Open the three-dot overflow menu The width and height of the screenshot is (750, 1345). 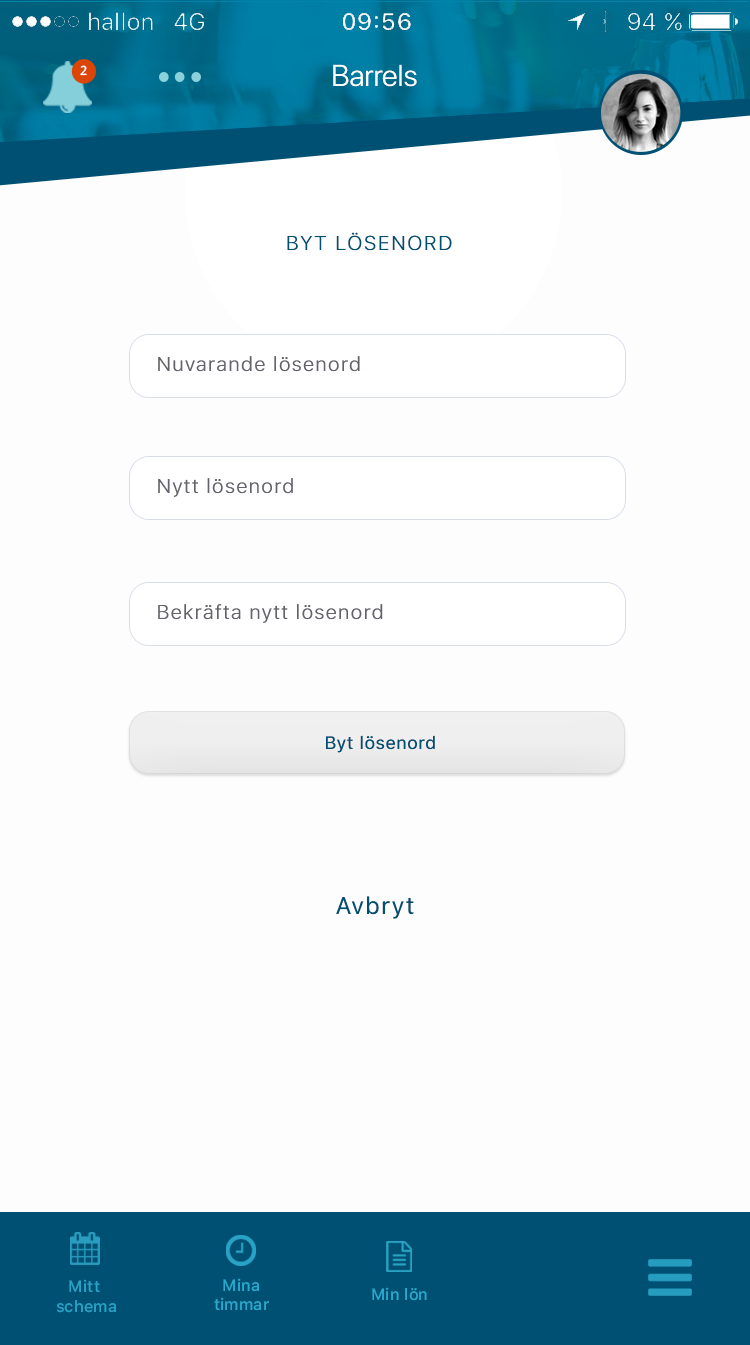[180, 77]
